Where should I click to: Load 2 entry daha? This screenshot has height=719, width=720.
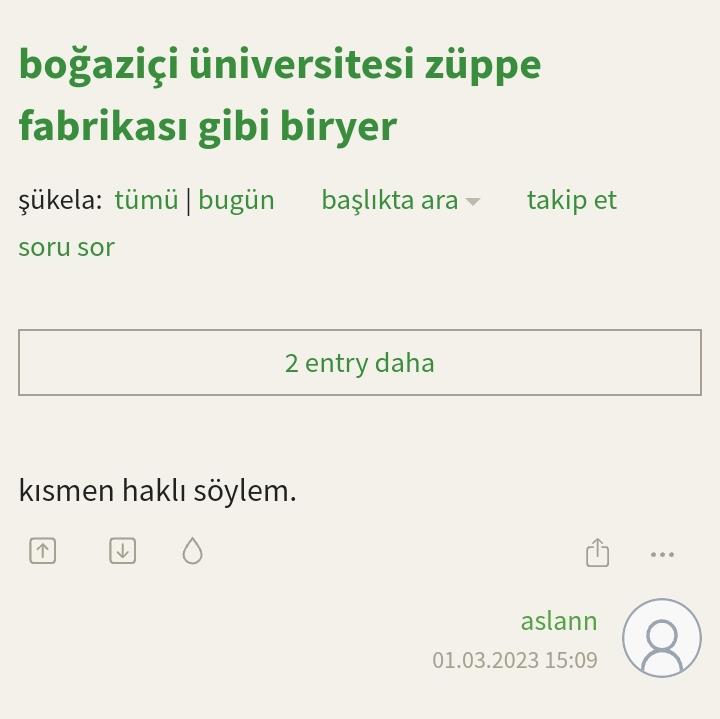360,362
